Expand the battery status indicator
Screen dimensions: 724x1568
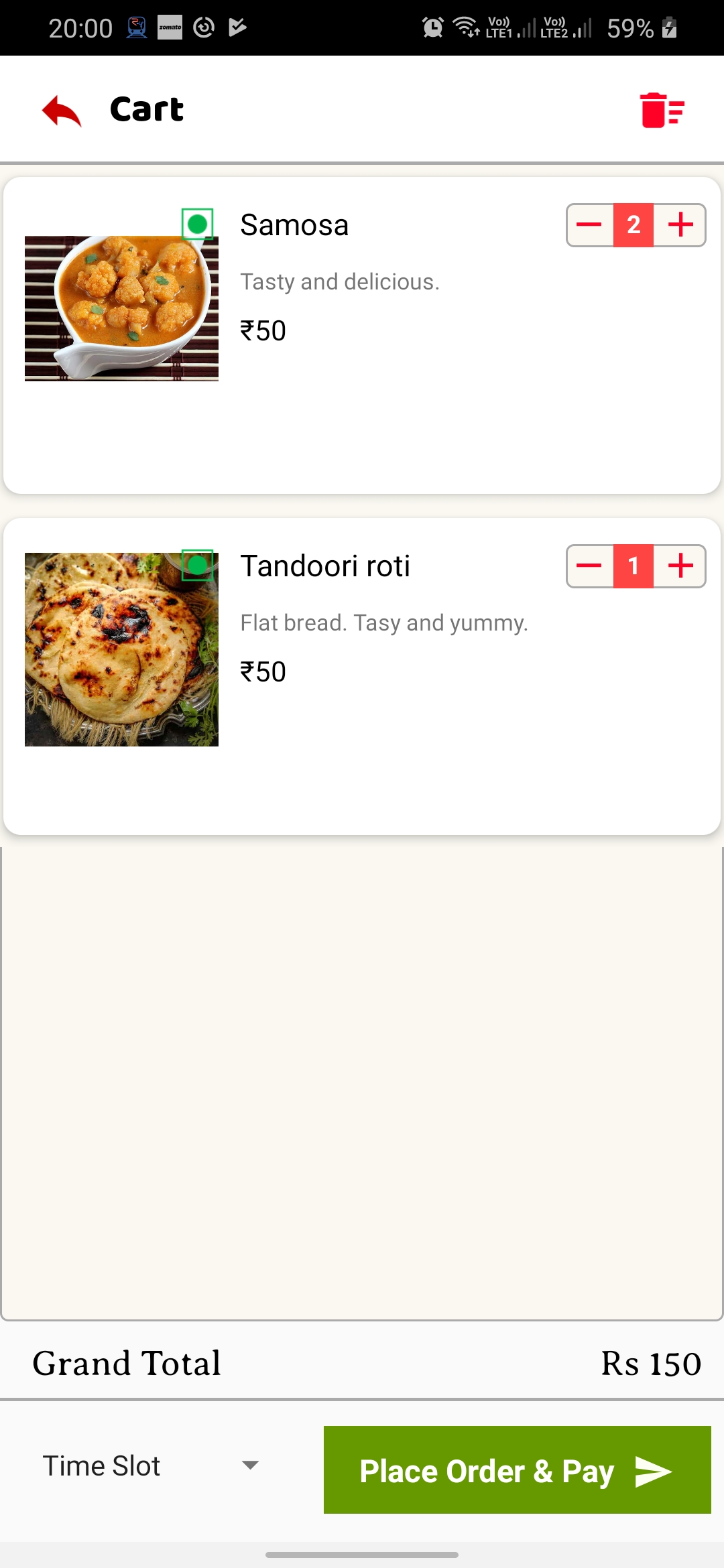point(669,27)
